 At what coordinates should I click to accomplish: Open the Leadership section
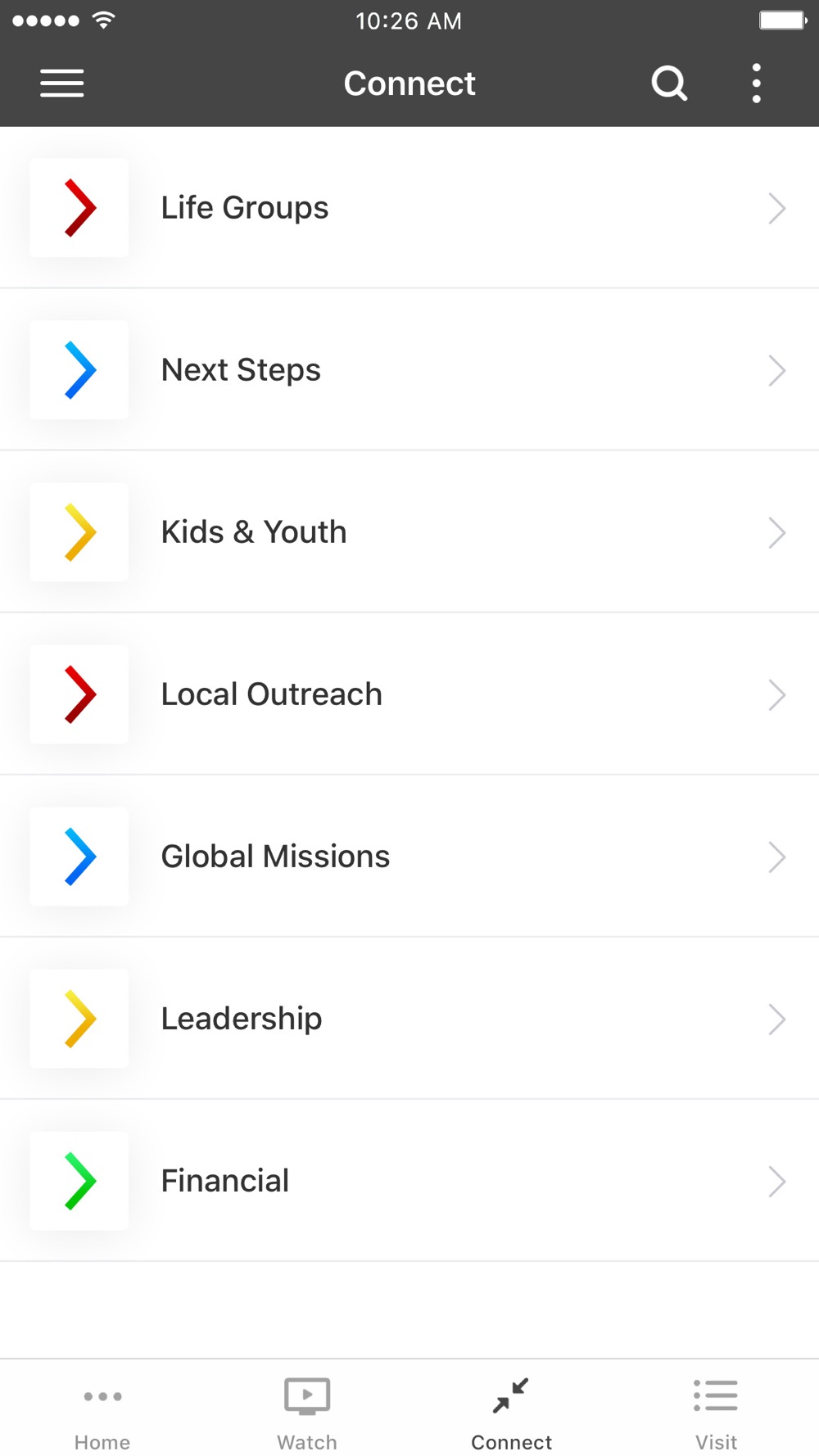409,1019
